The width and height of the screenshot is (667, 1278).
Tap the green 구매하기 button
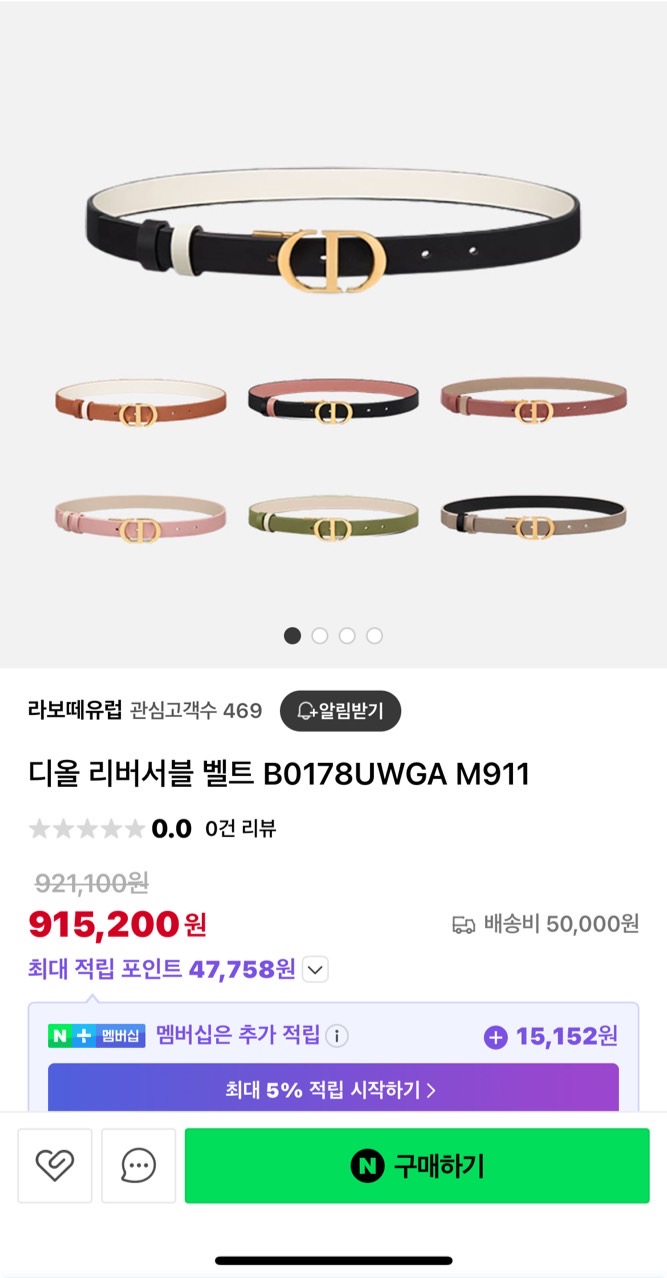click(417, 1165)
